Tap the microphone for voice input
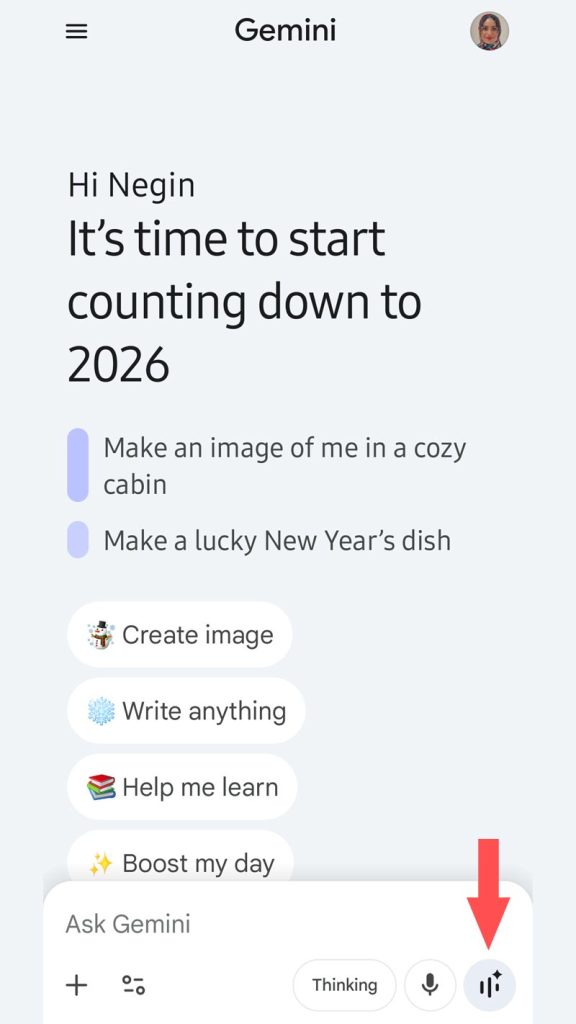Screen dimensions: 576x1024 click(430, 985)
